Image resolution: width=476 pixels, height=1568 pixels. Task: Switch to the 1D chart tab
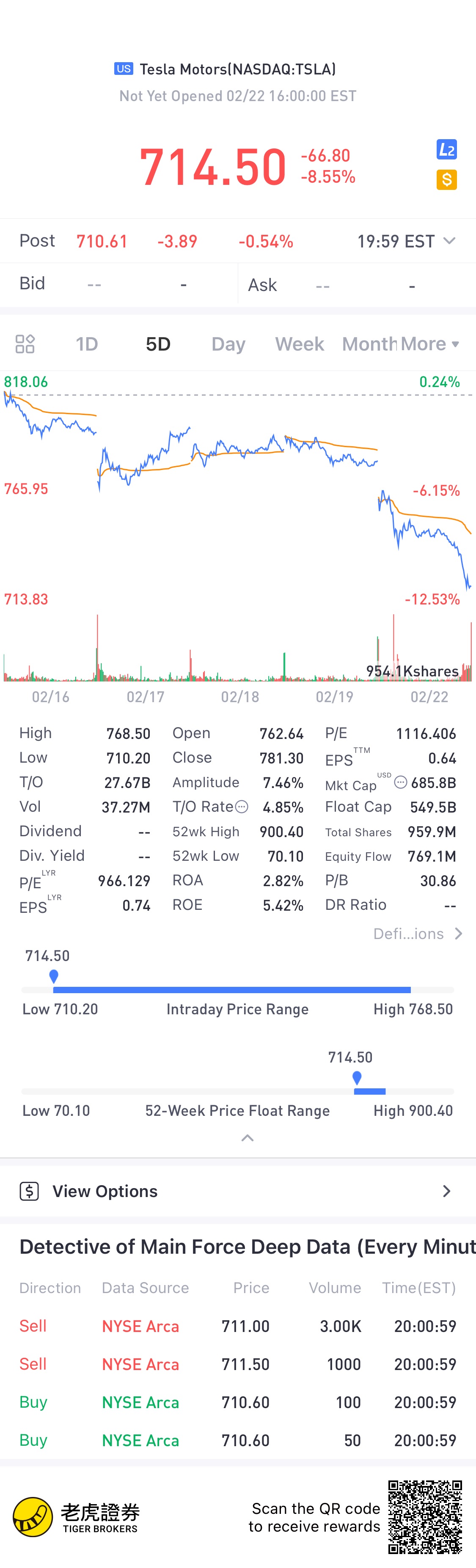coord(86,344)
